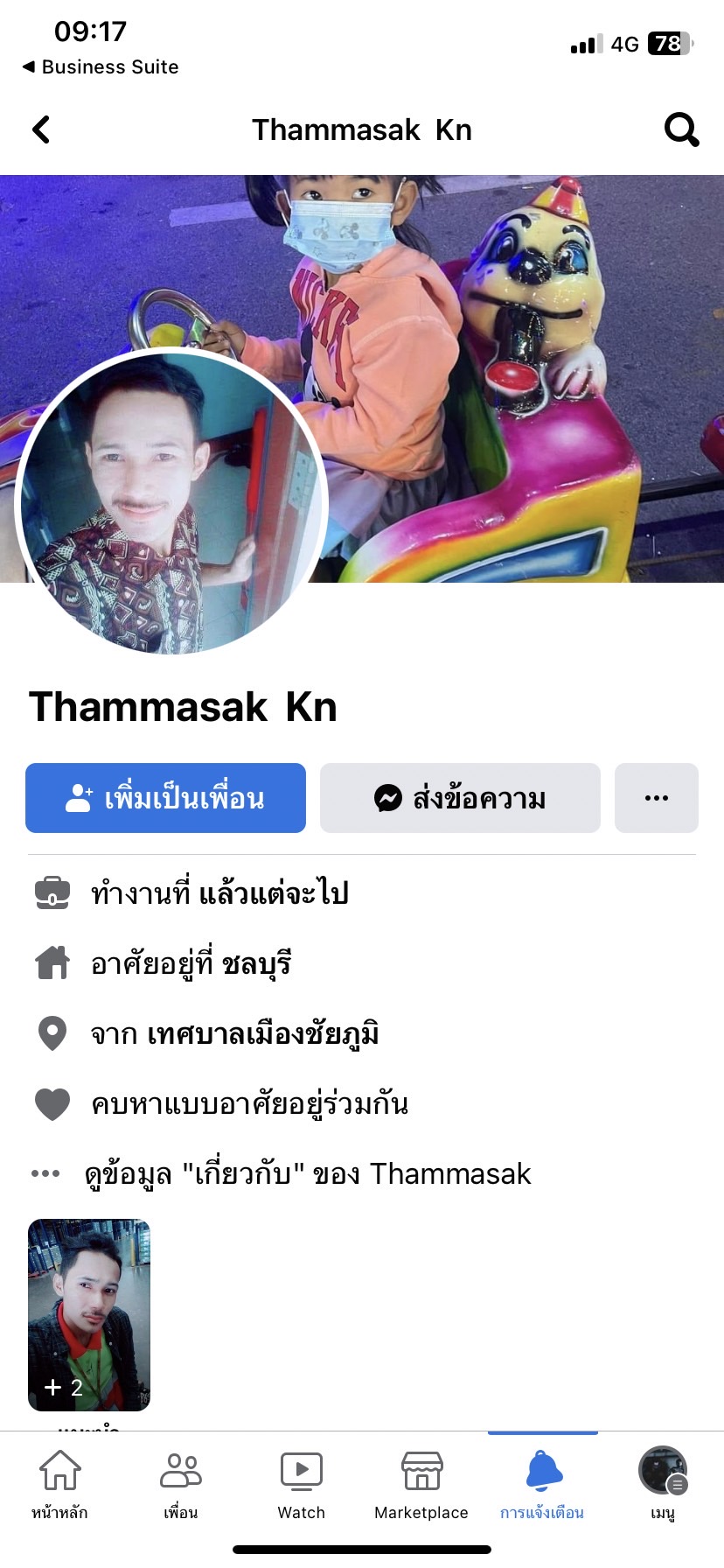The height and width of the screenshot is (1568, 724).
Task: Open workplace แล้วแต่จะไป
Action: (273, 893)
